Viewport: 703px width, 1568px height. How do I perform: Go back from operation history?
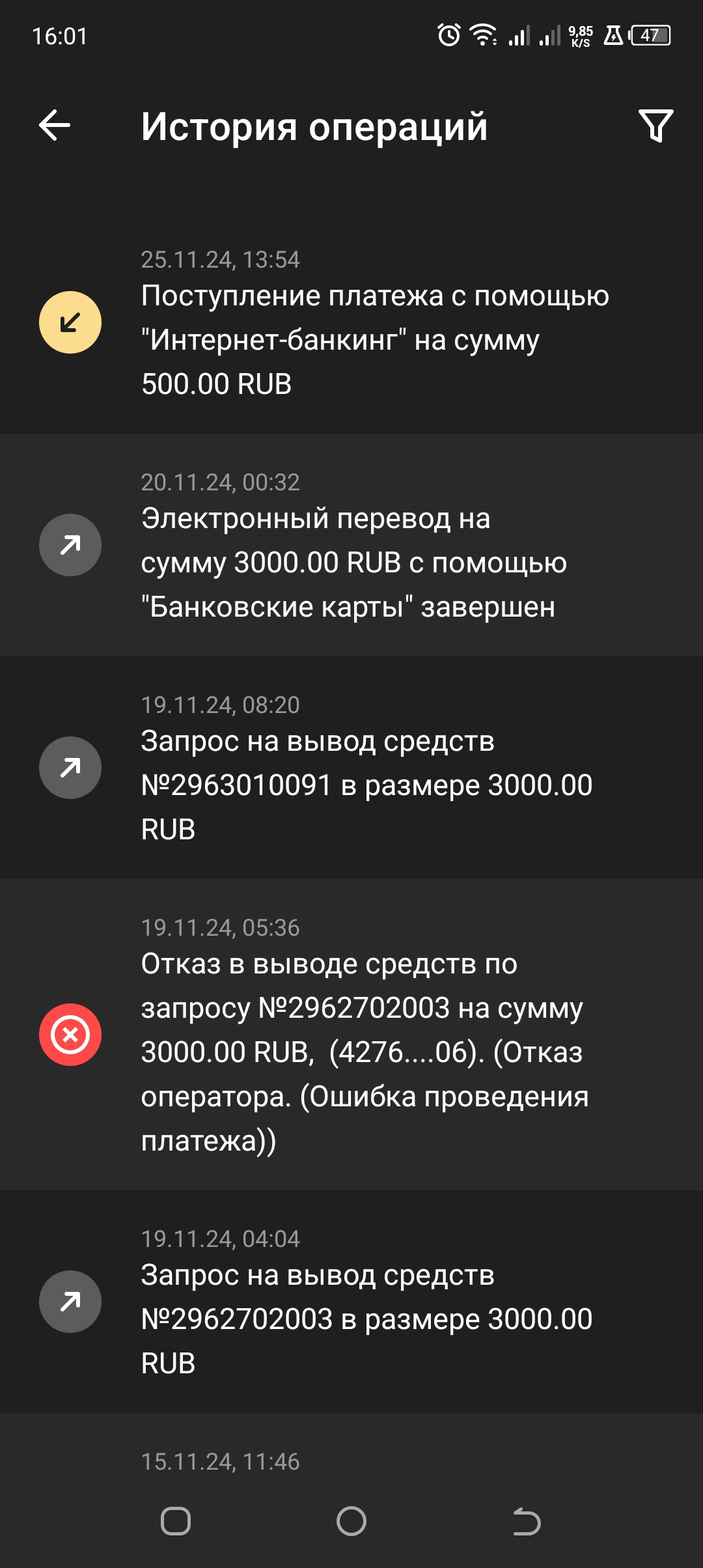pos(55,125)
